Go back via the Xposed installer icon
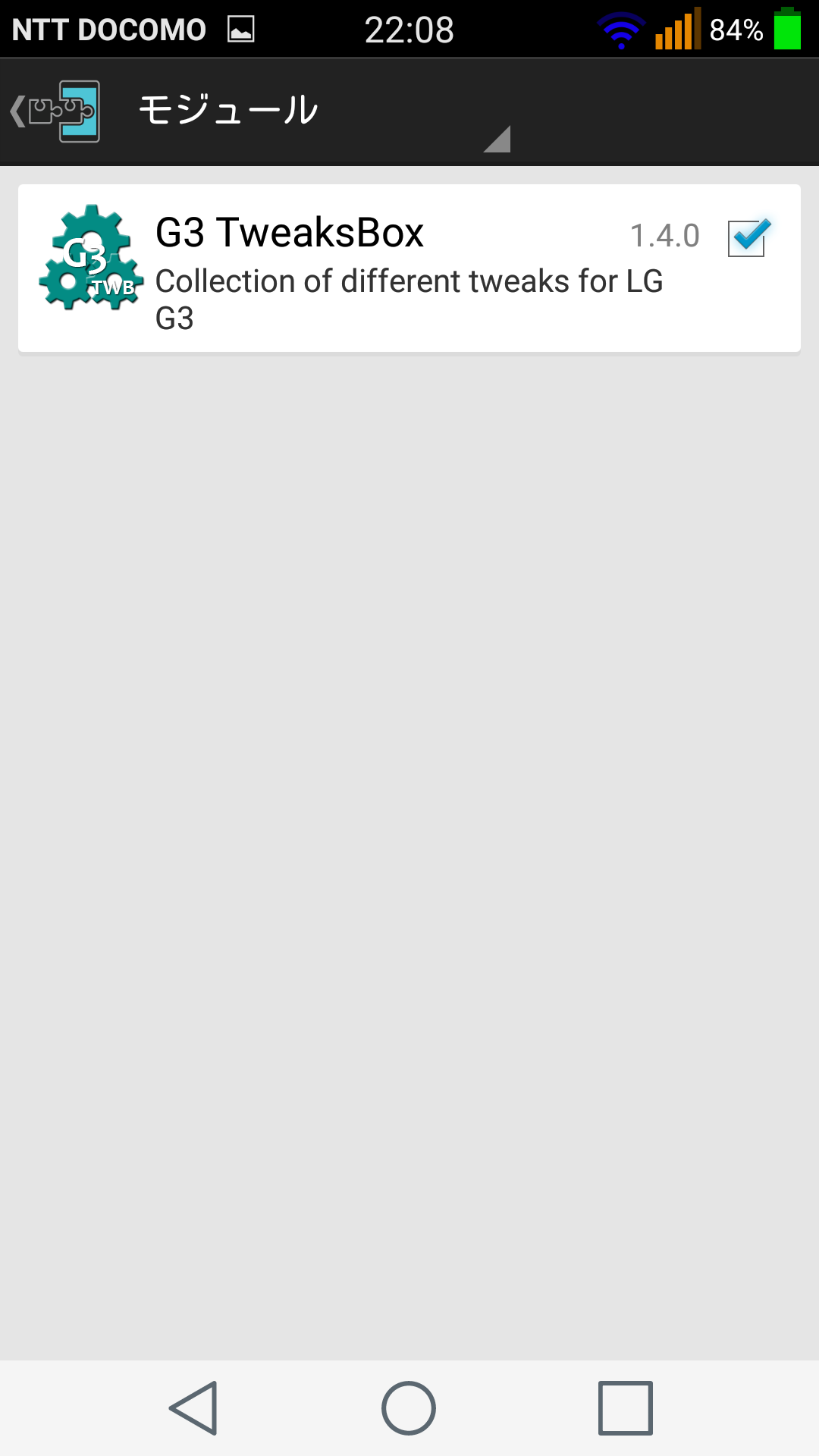 click(x=55, y=111)
